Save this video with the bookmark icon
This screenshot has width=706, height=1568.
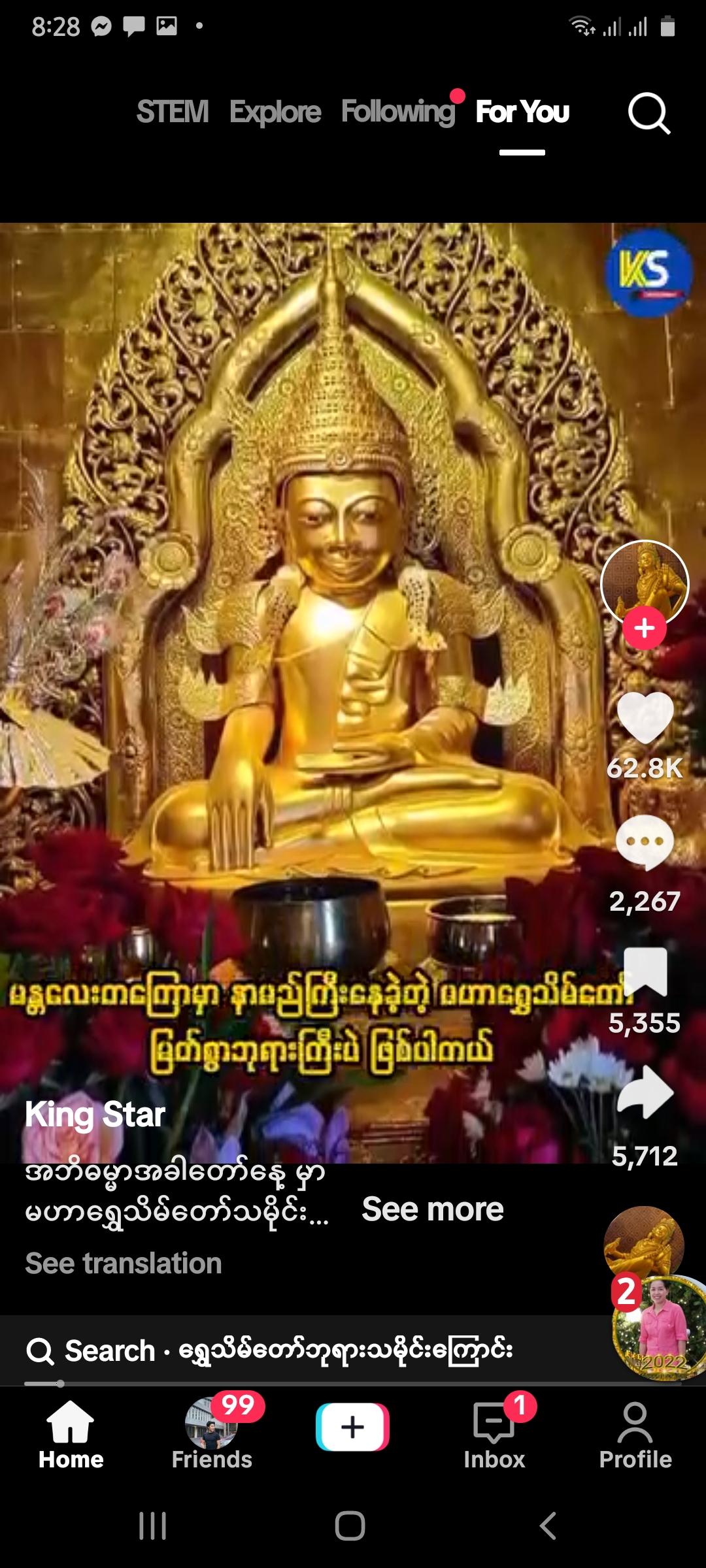645,972
